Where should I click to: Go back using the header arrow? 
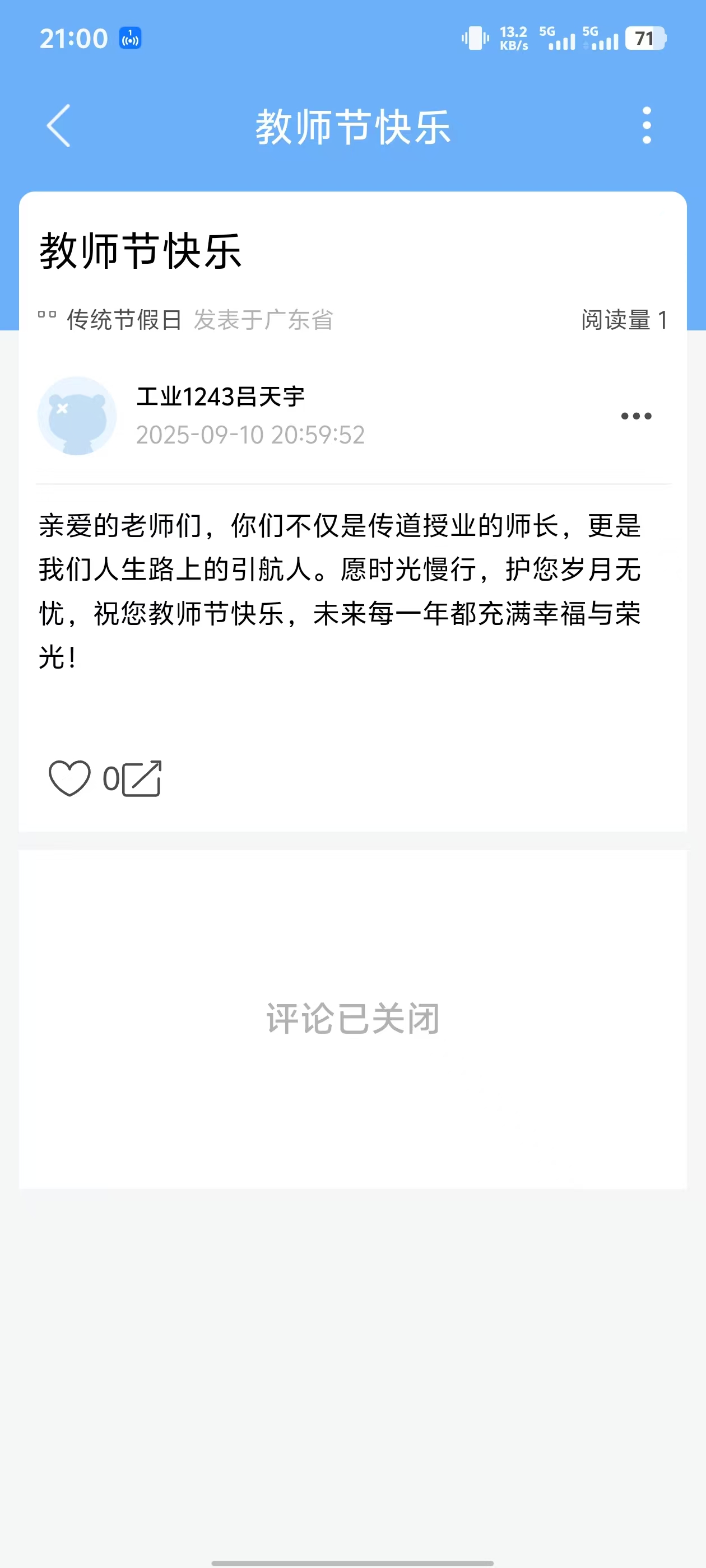click(59, 126)
